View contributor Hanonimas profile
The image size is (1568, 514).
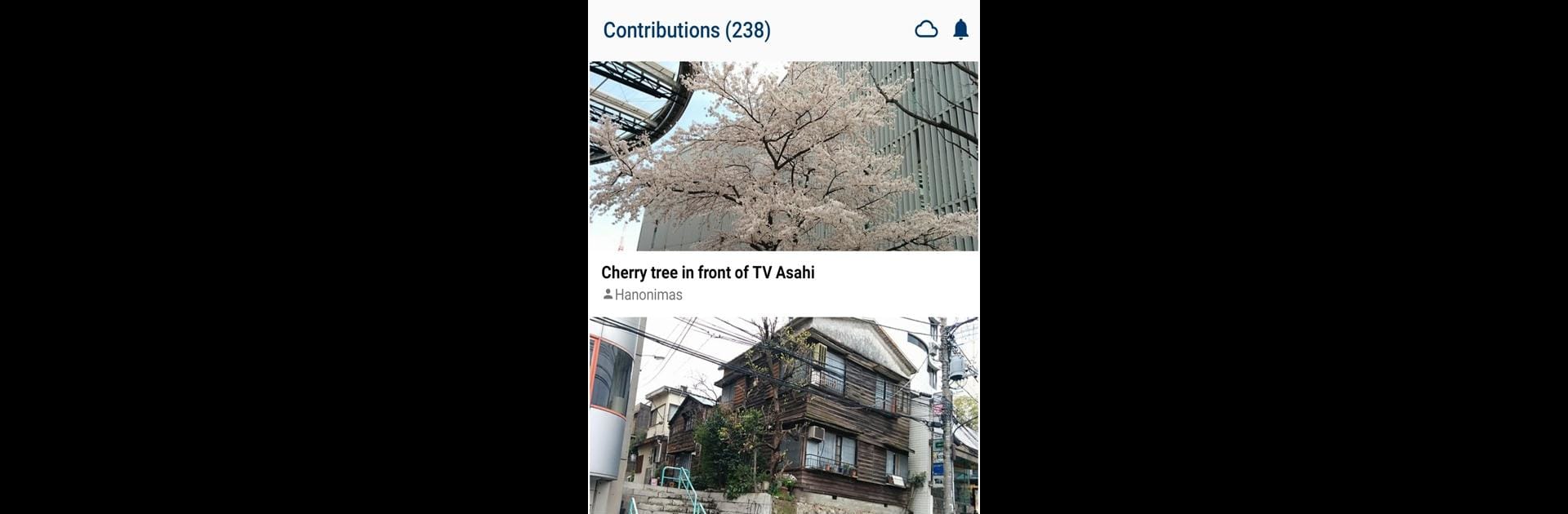click(648, 295)
